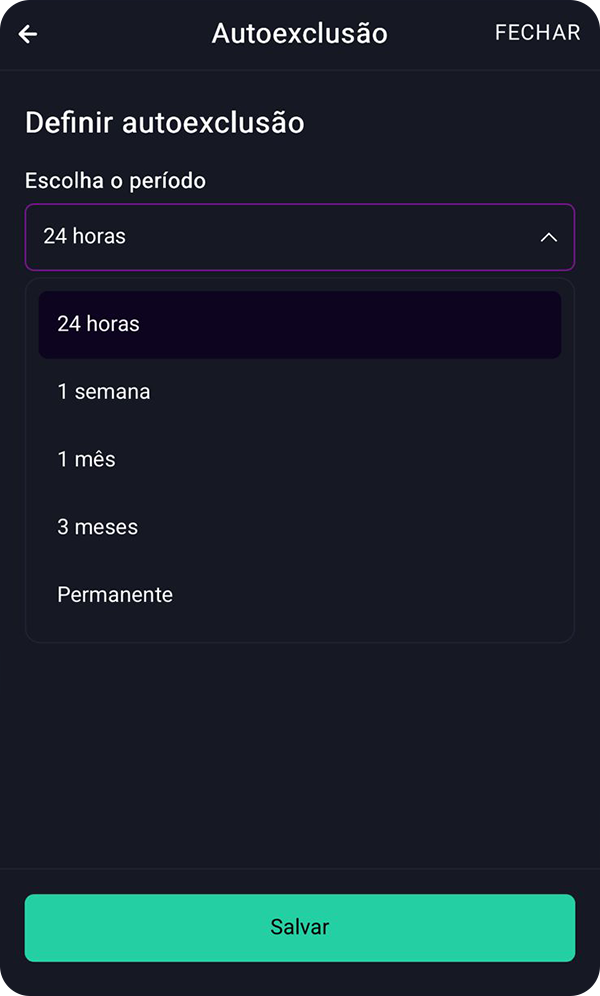Collapse the period dropdown
This screenshot has width=600, height=996.
(548, 237)
